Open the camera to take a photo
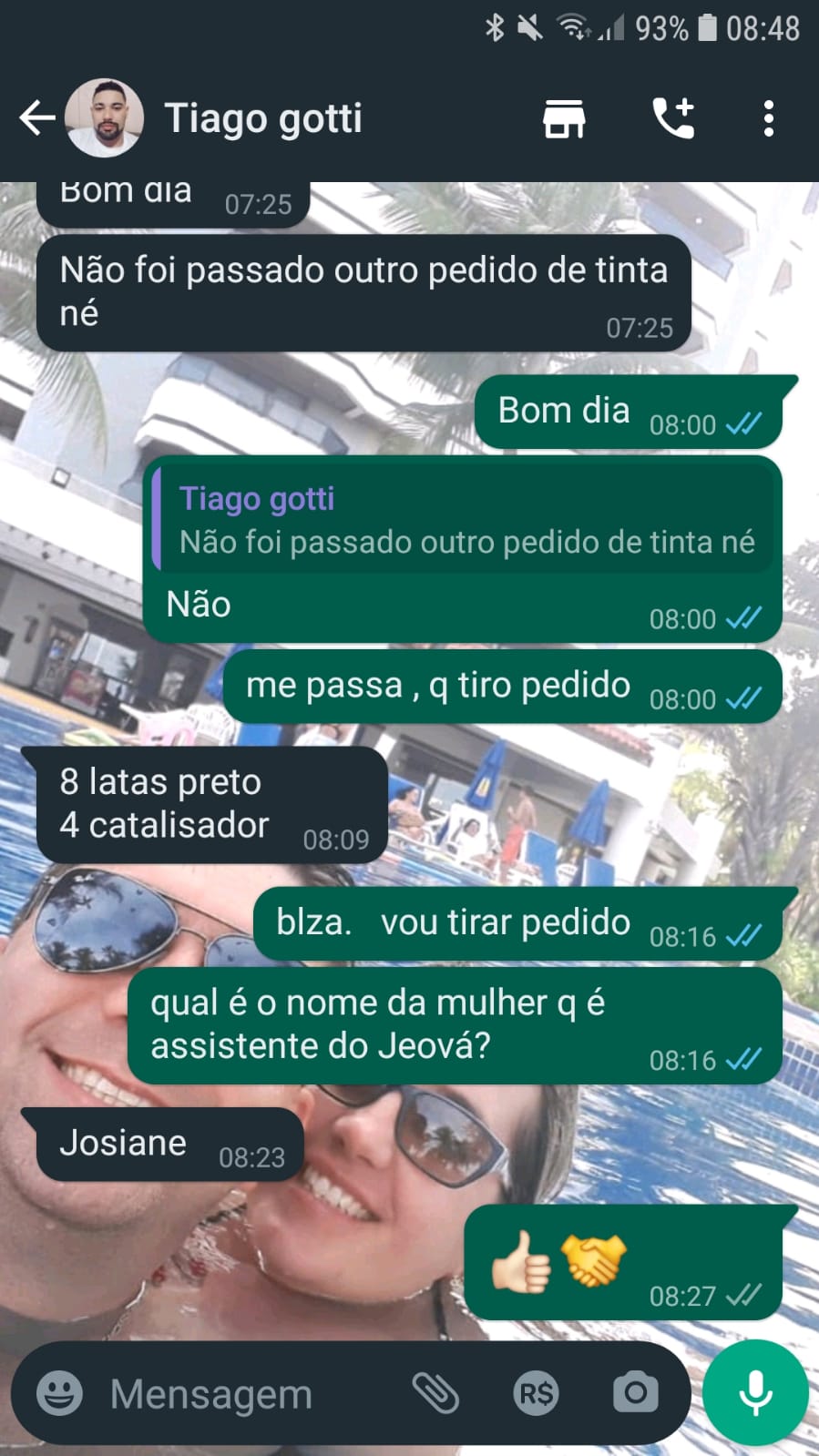Viewport: 819px width, 1456px height. click(x=635, y=1393)
